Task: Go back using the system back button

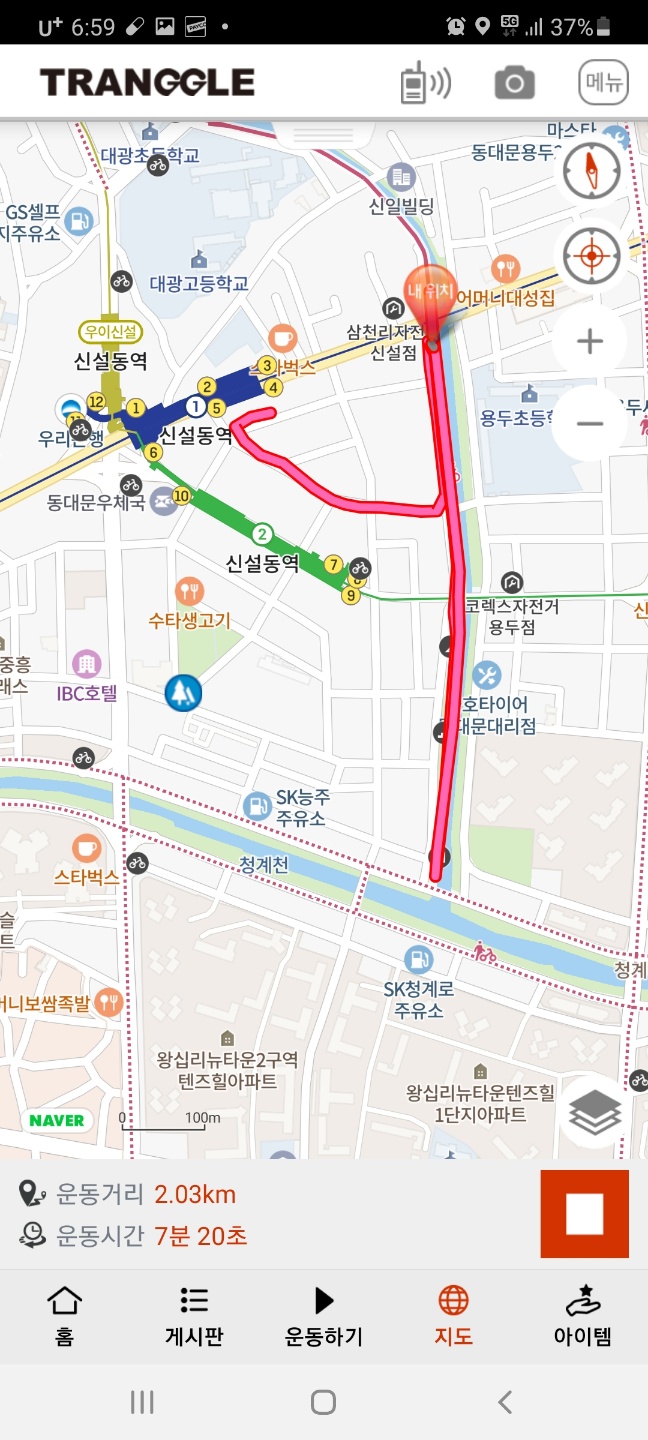Action: click(505, 1402)
